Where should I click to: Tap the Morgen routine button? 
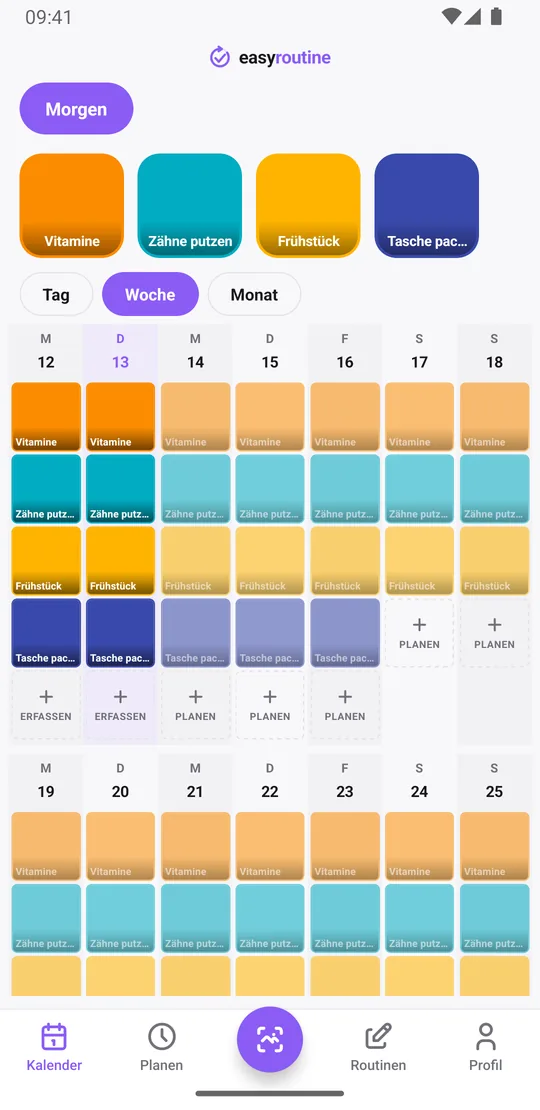[76, 109]
